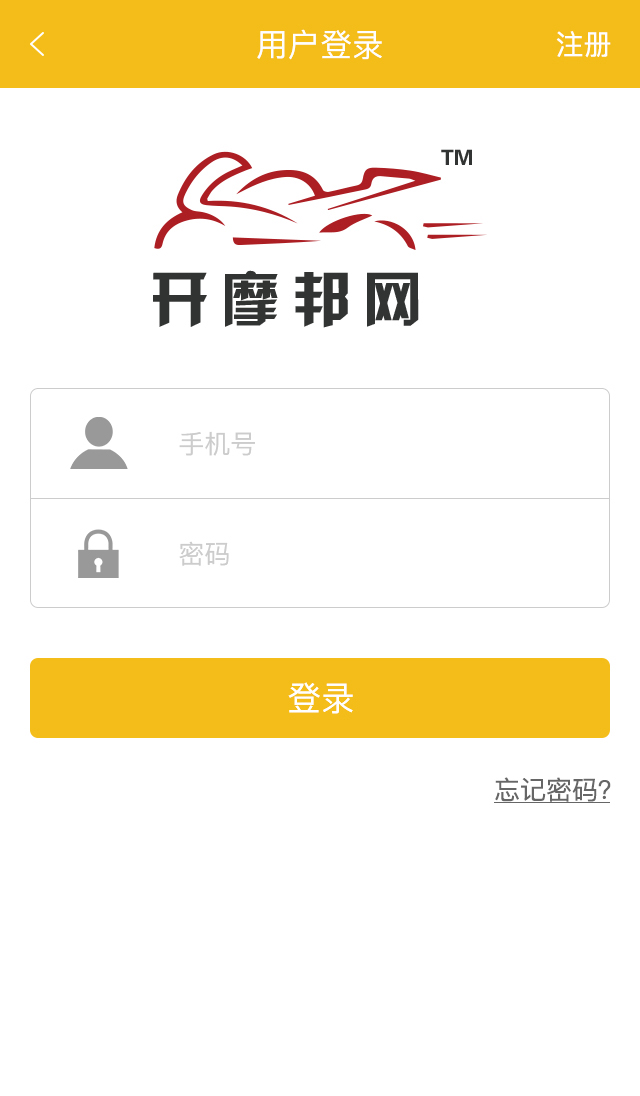640x1096 pixels.
Task: Focus the 手机号 phone number field
Action: coord(380,444)
